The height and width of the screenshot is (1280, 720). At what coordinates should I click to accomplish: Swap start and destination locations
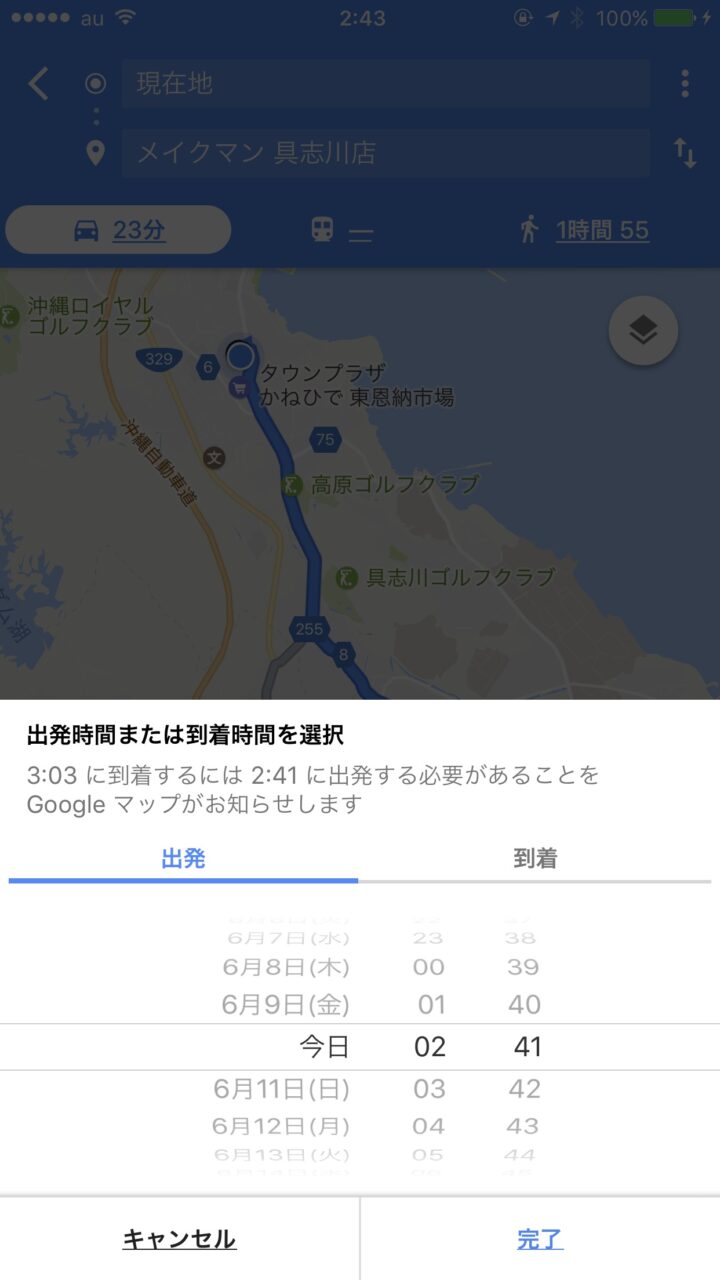[x=684, y=153]
